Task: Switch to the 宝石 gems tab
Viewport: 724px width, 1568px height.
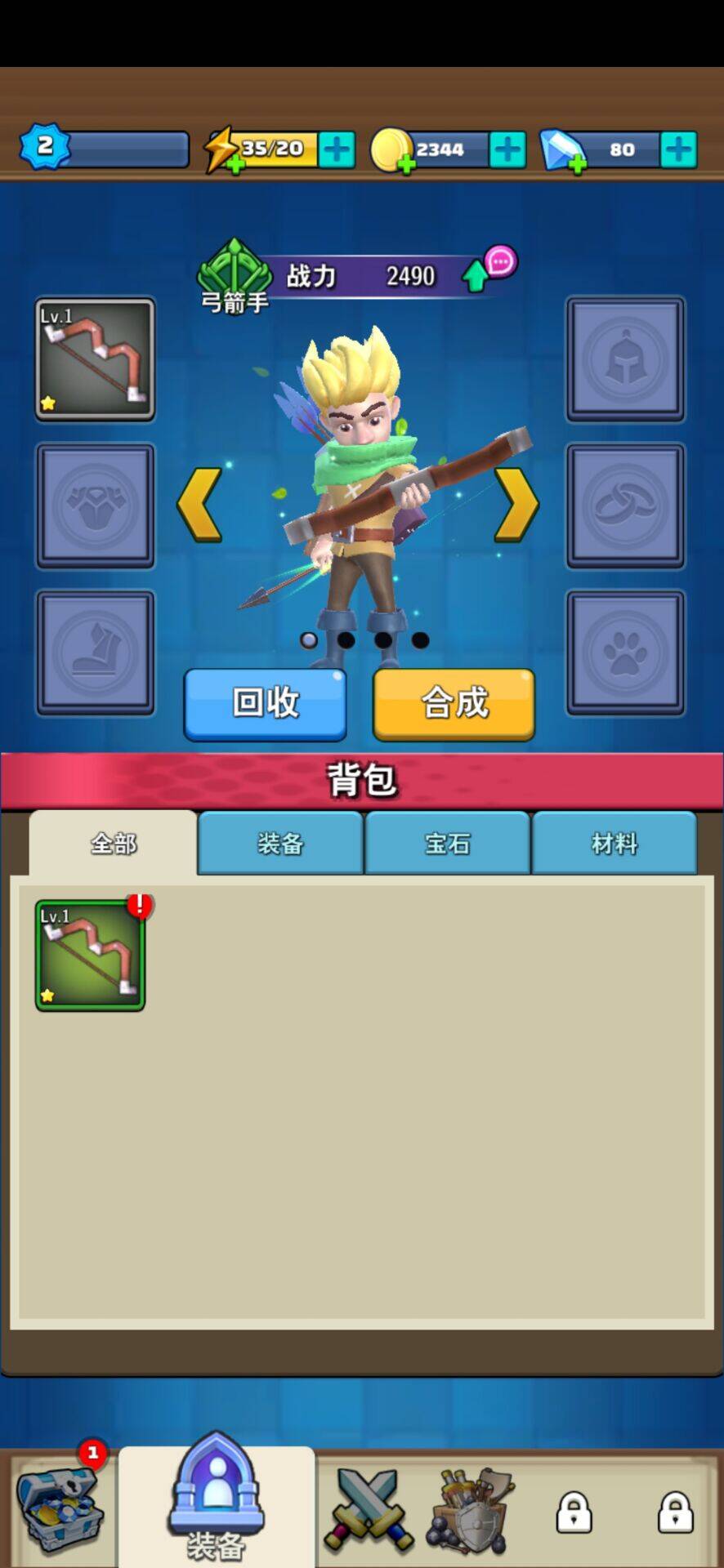Action: [x=447, y=843]
